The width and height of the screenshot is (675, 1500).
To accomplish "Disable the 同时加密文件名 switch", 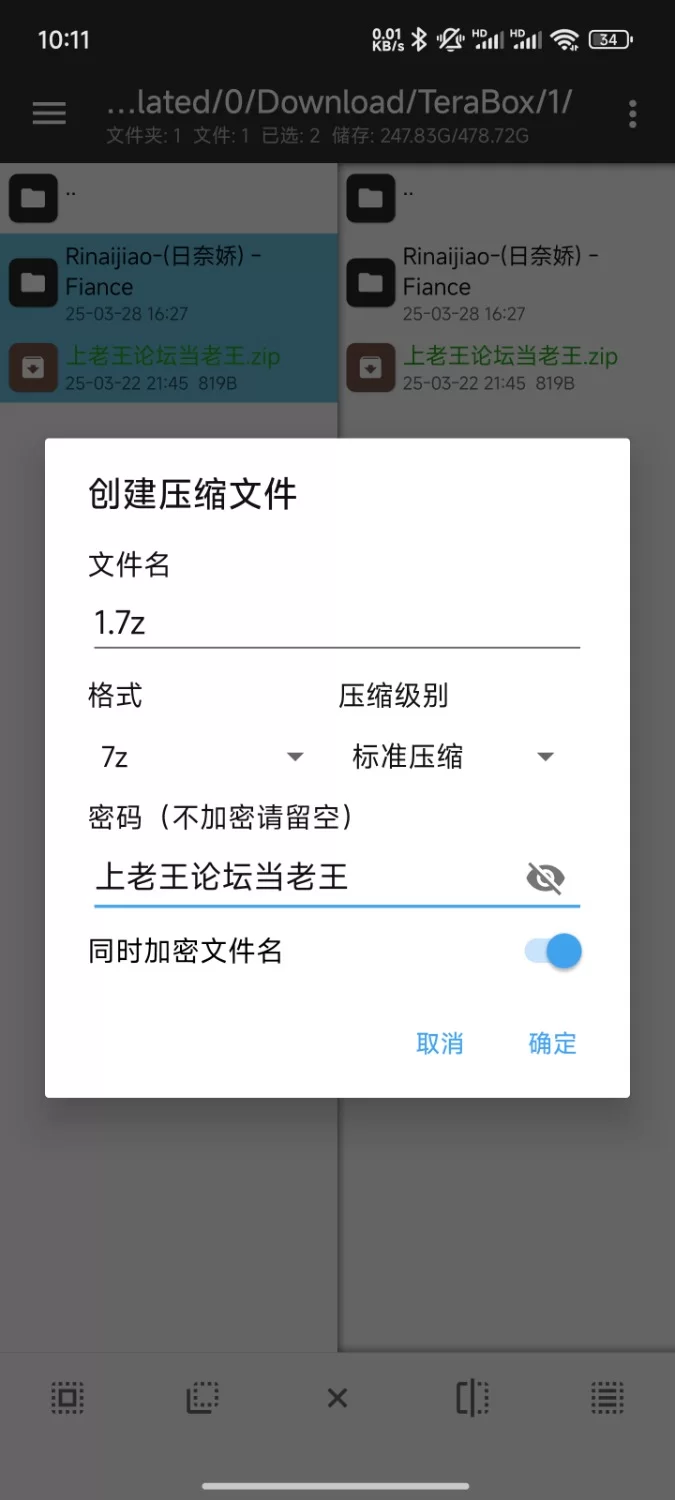I will pyautogui.click(x=553, y=951).
